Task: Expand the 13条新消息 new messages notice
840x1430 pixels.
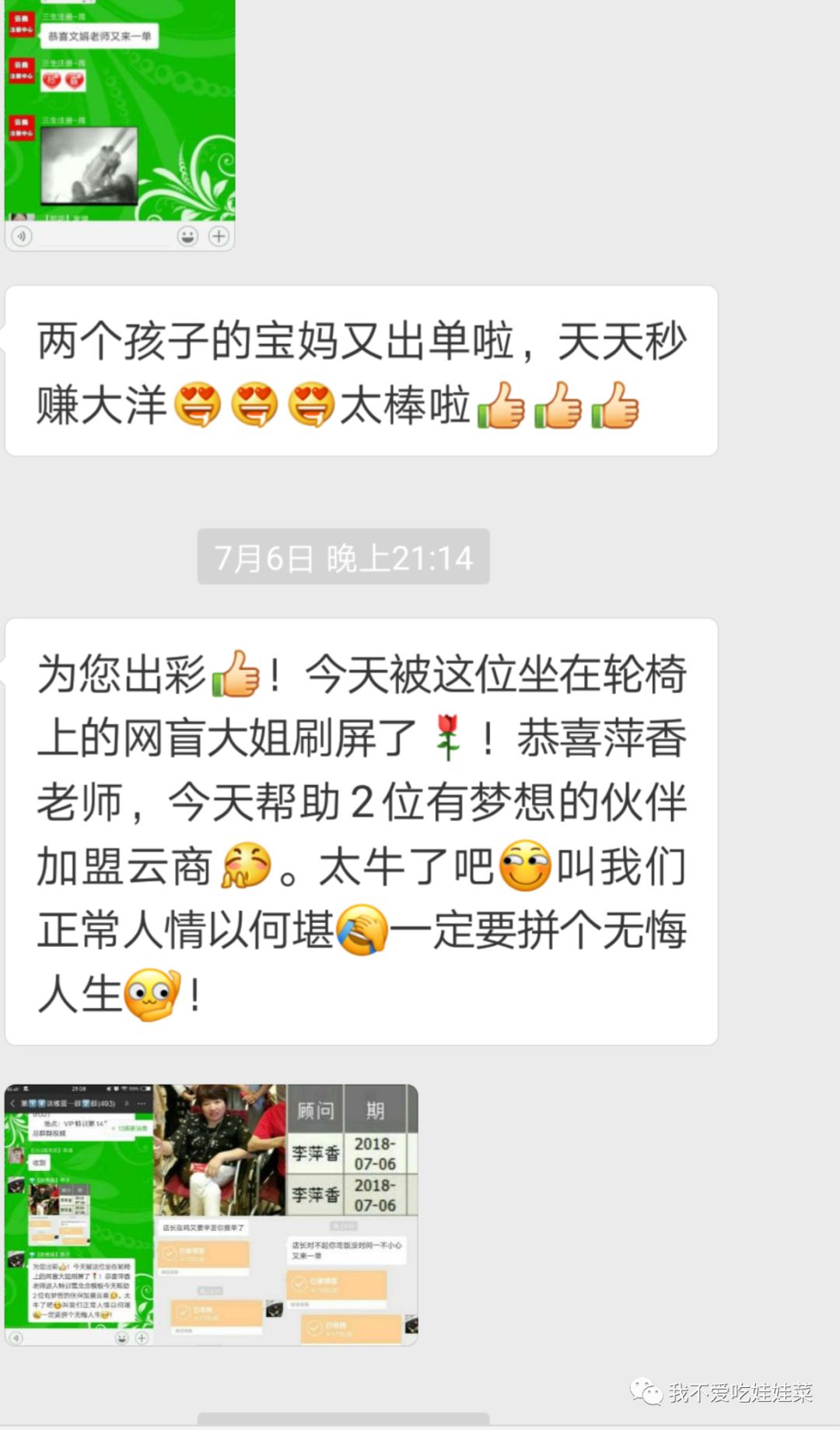Action: pyautogui.click(x=129, y=1128)
